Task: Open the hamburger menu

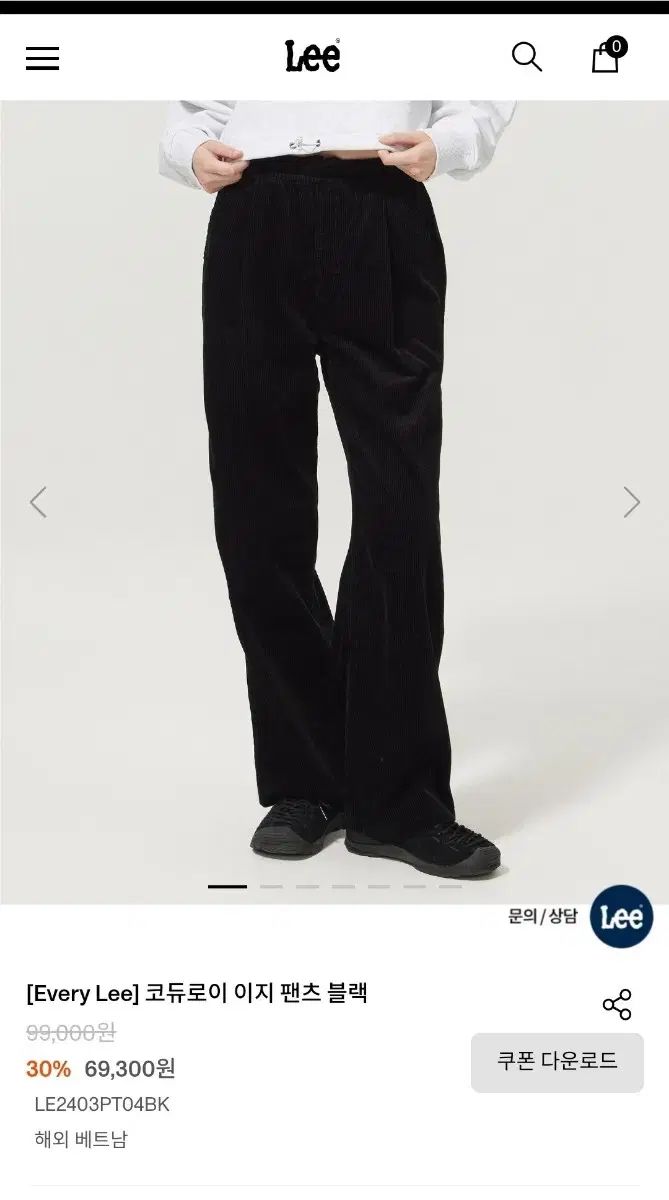Action: [42, 58]
